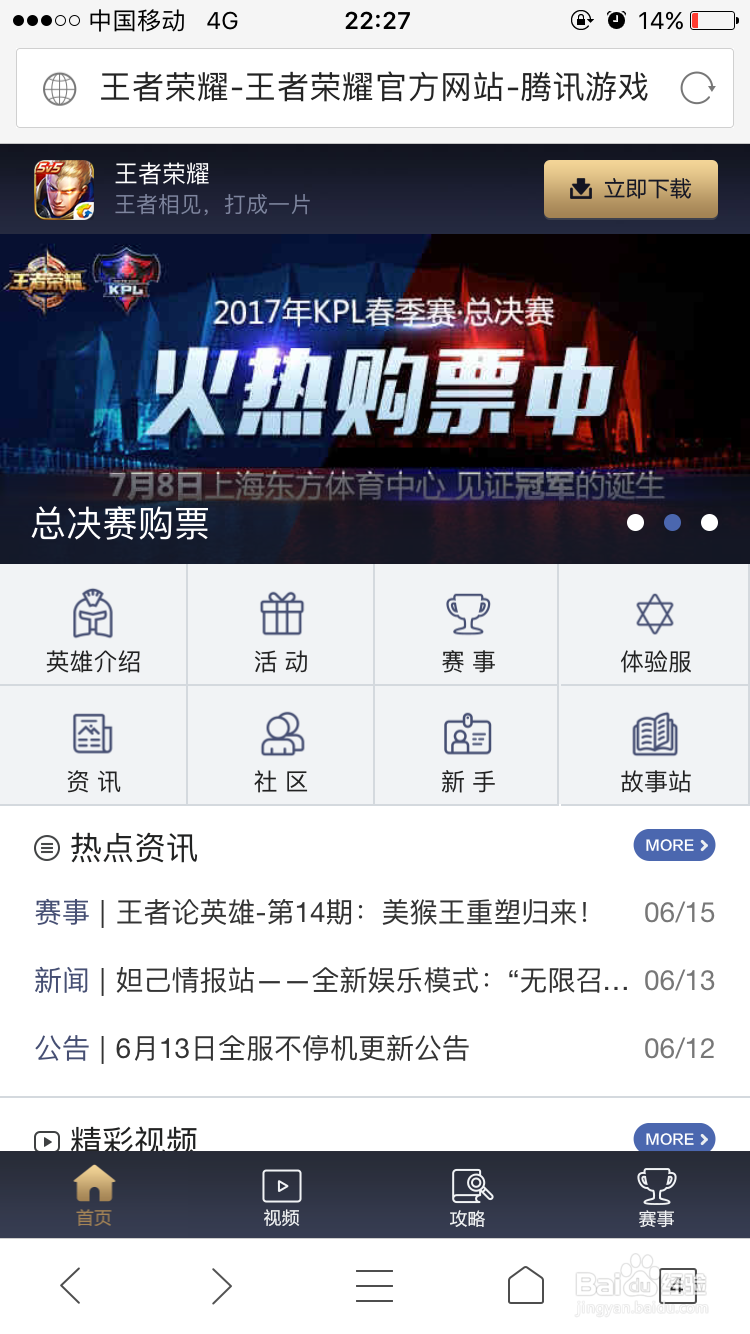Open the 英雄介绍 hero introduction icon
Image resolution: width=750 pixels, height=1334 pixels.
[93, 624]
